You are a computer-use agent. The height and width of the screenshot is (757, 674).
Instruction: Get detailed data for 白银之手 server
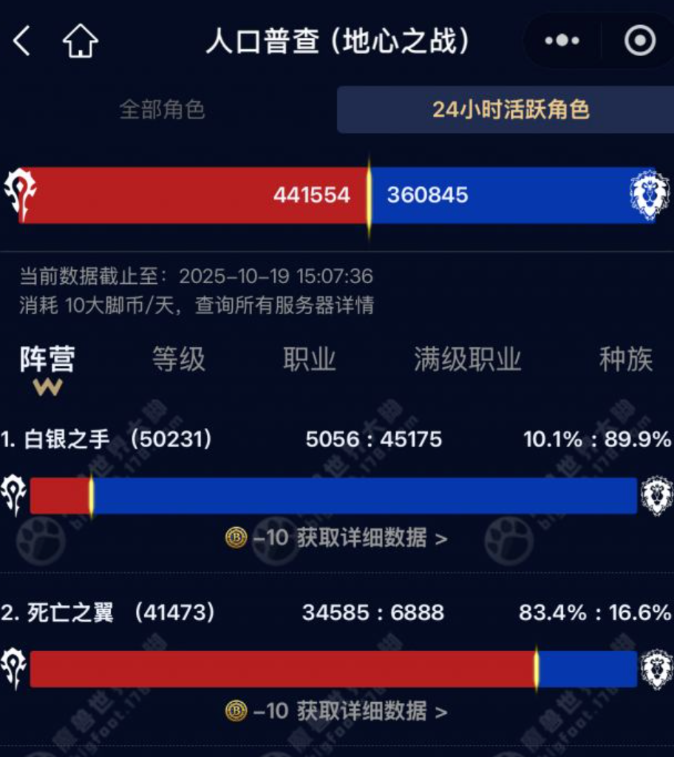pos(337,537)
